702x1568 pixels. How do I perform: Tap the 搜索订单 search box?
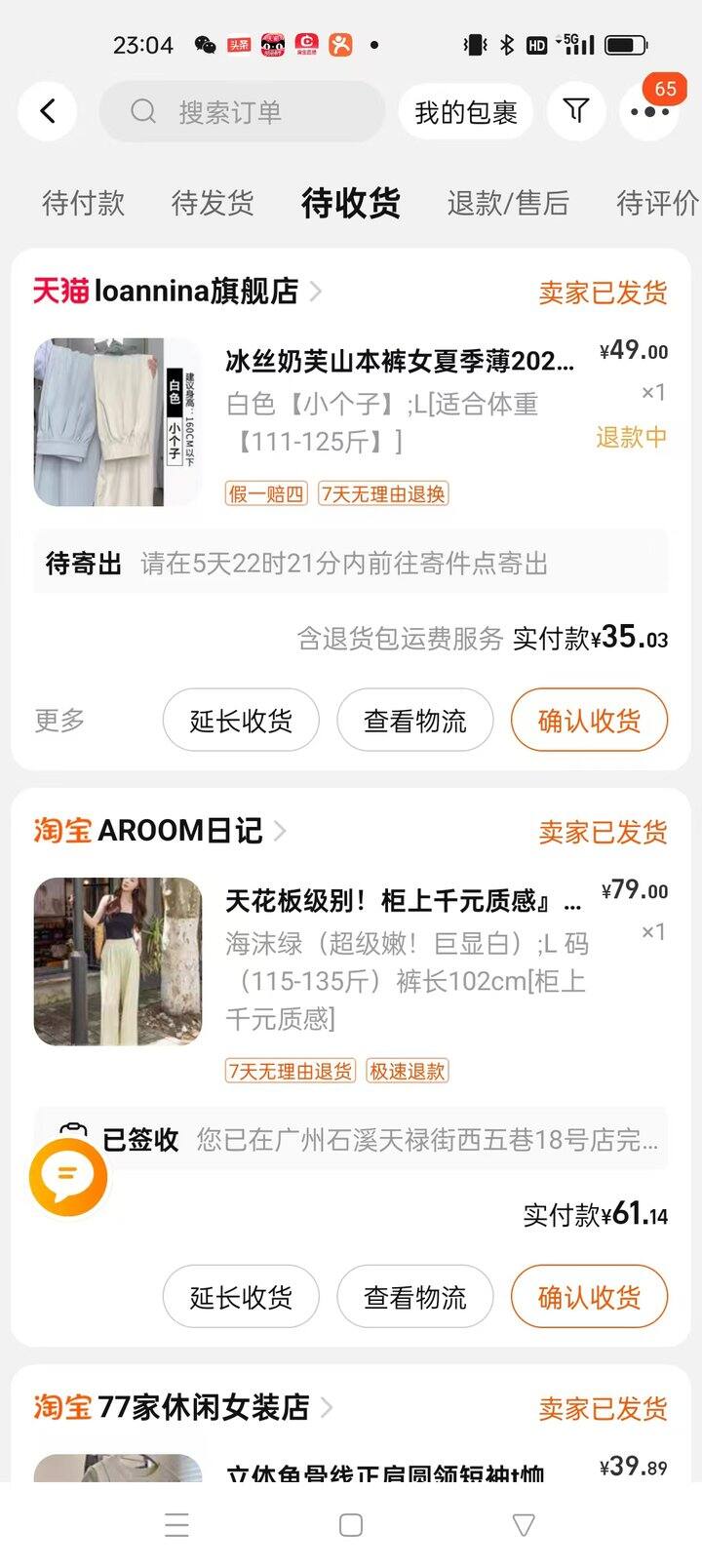(243, 111)
